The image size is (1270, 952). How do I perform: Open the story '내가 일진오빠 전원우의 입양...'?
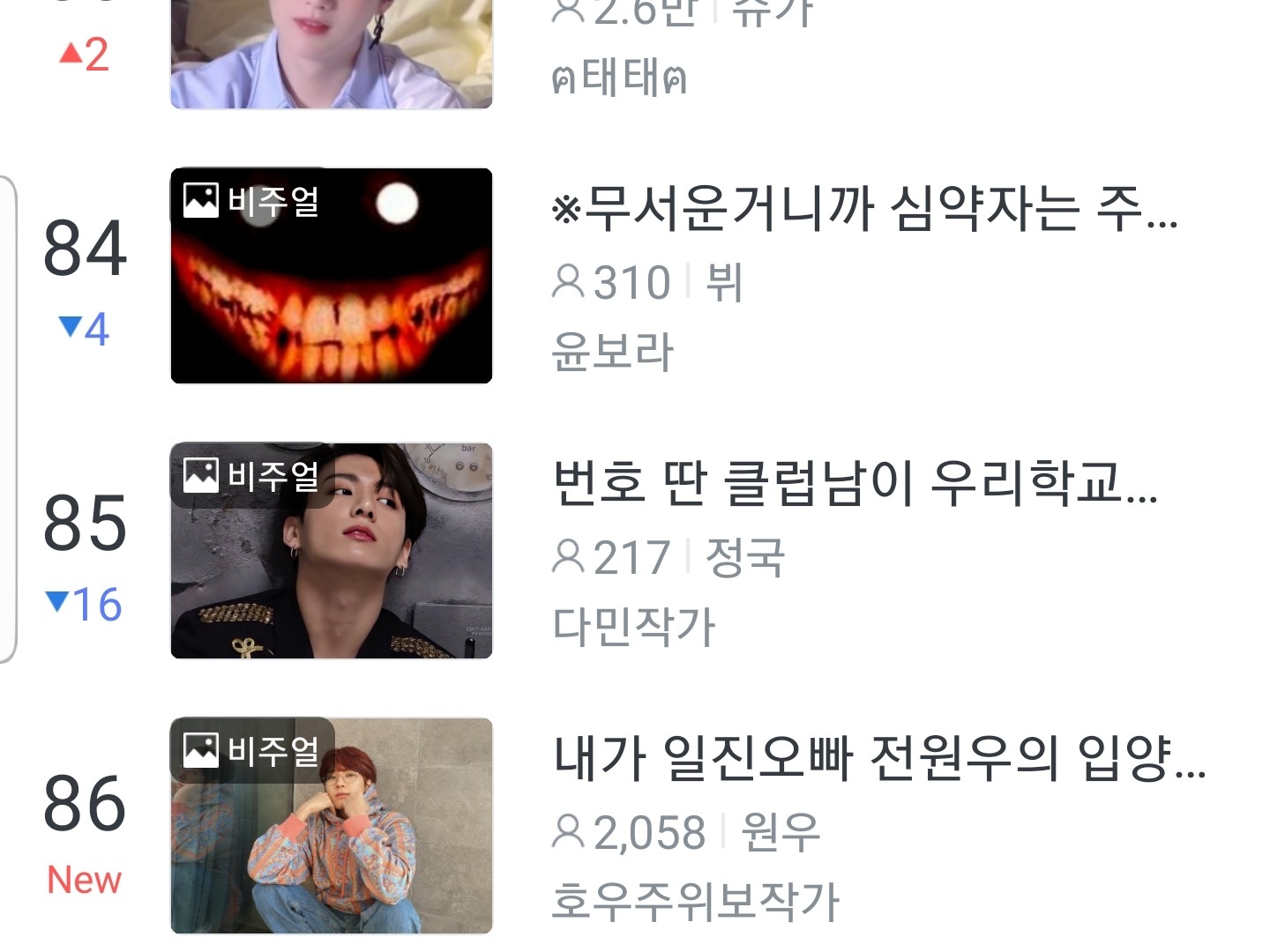pos(878,759)
